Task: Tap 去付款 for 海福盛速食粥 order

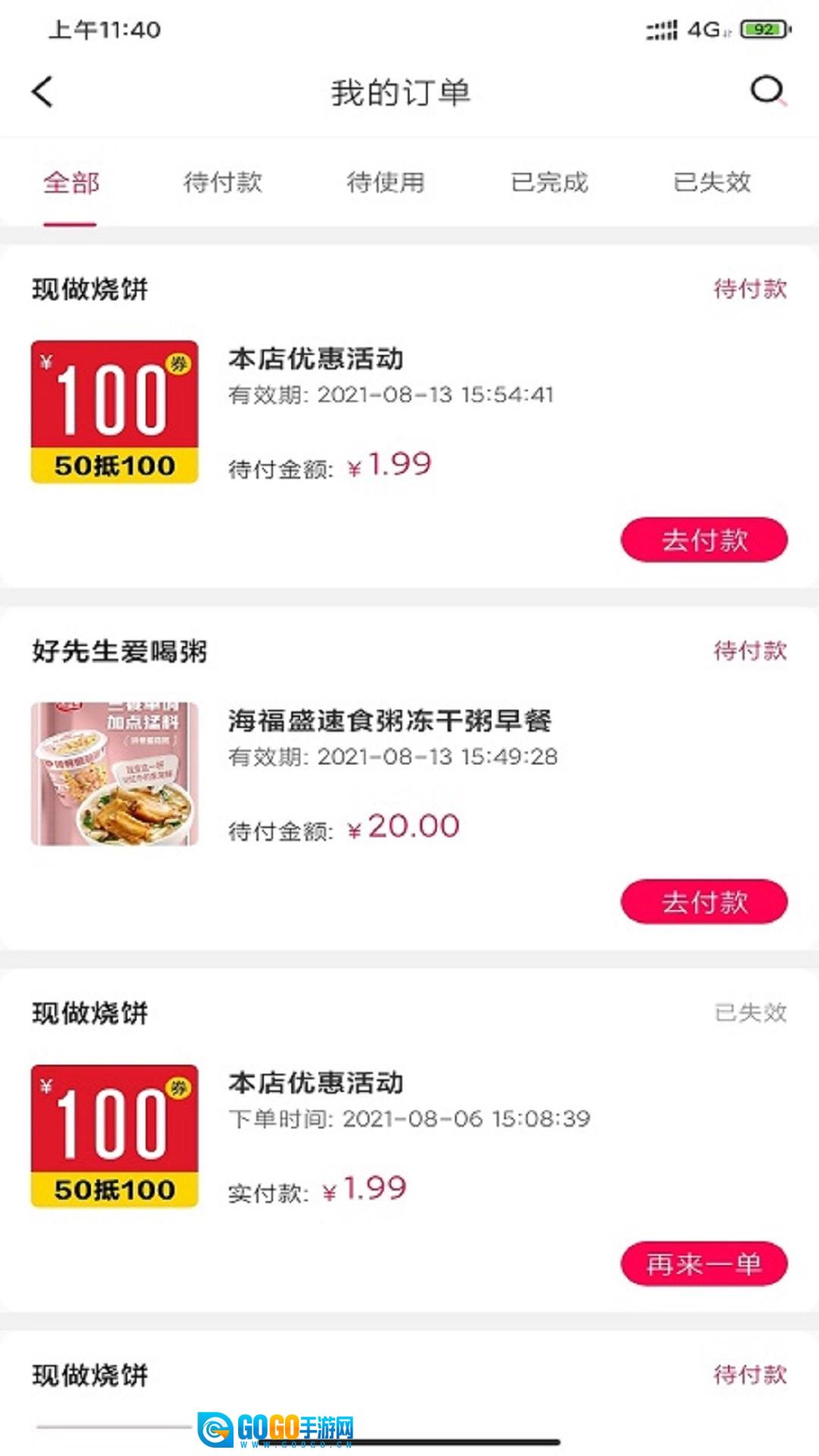Action: pos(704,902)
